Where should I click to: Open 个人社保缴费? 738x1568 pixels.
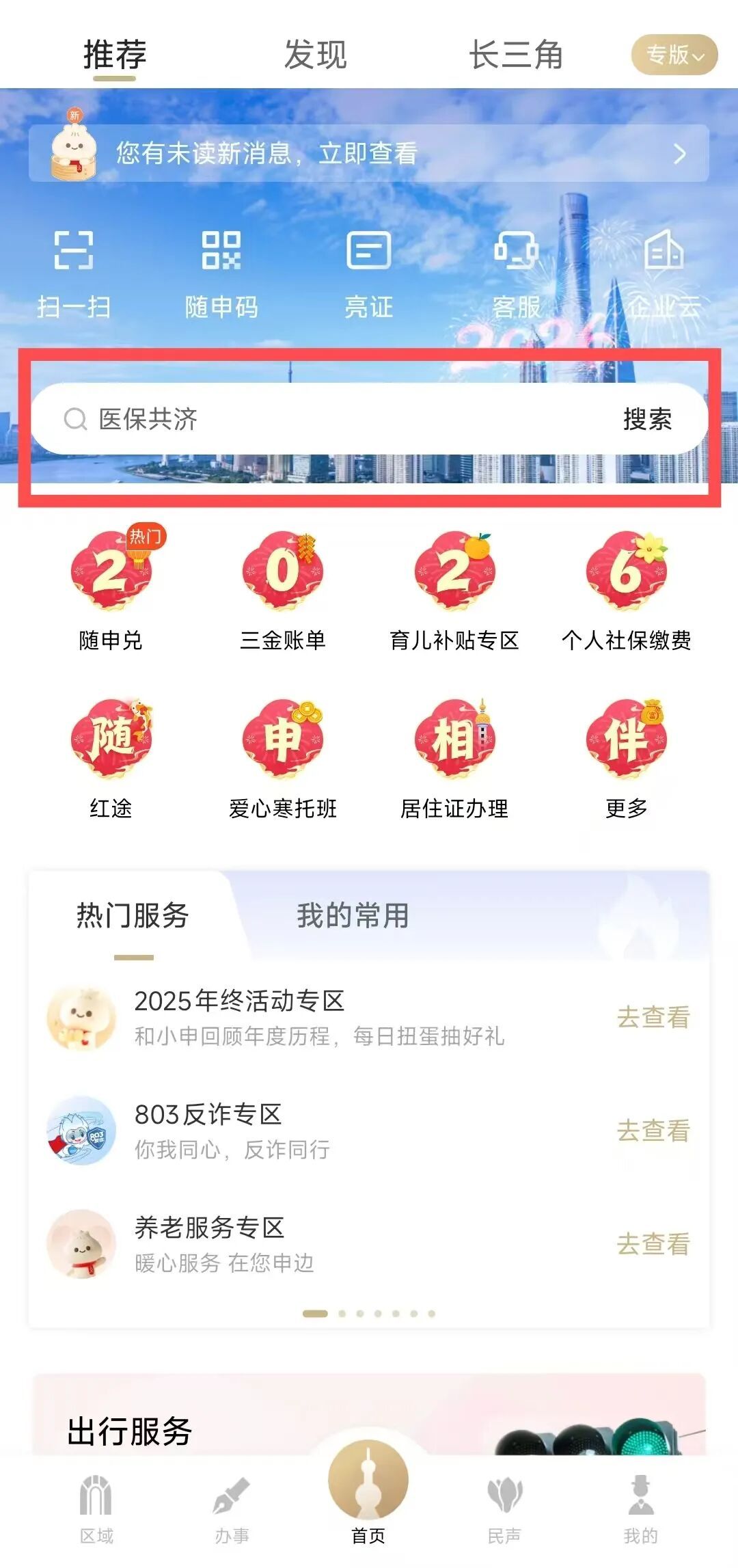[x=626, y=589]
